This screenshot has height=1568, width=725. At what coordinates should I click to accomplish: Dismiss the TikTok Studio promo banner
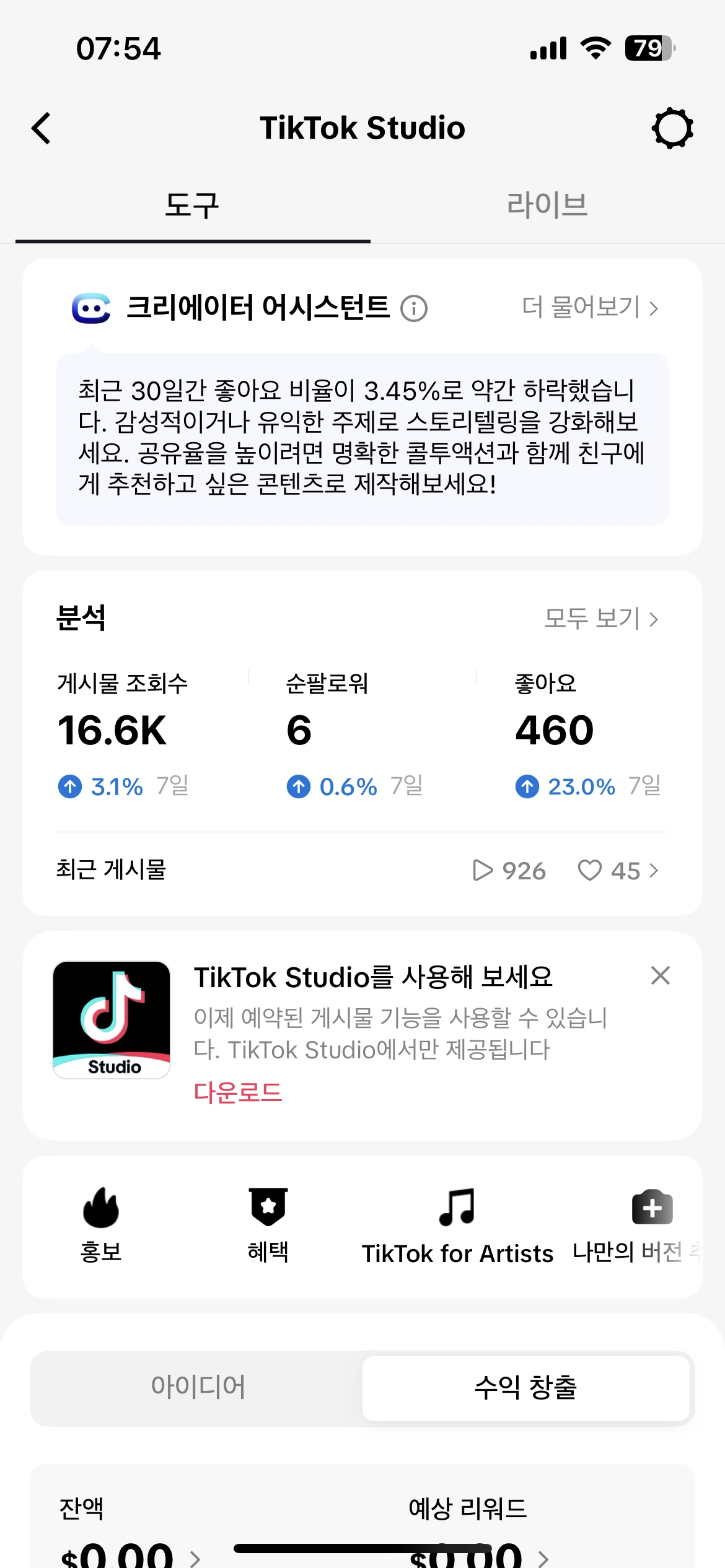point(661,975)
